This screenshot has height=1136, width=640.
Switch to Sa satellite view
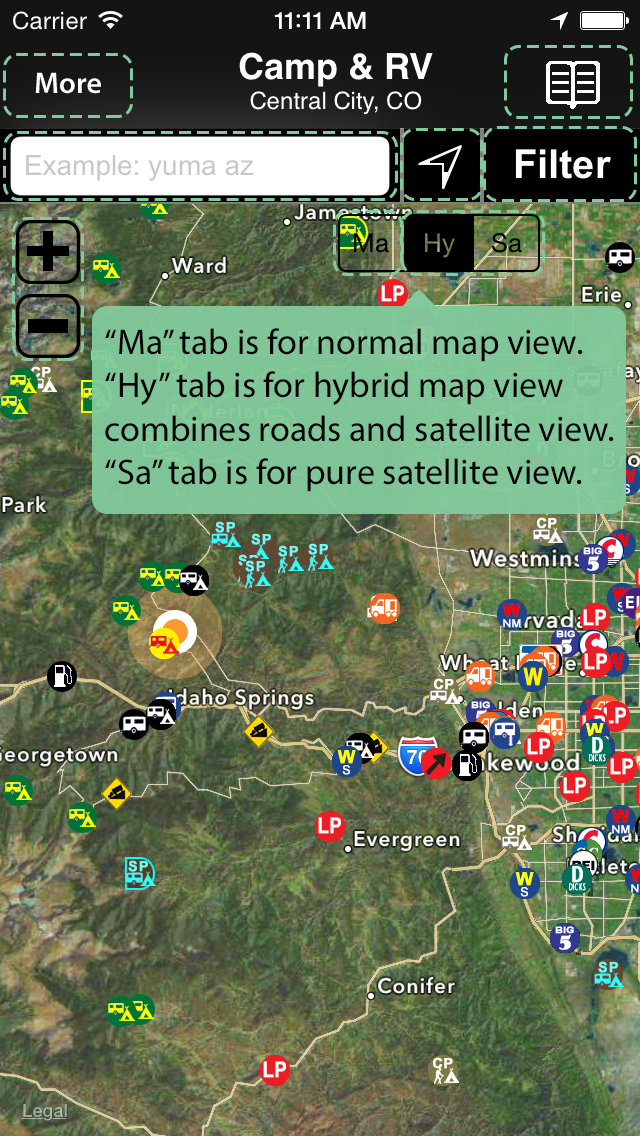(506, 243)
